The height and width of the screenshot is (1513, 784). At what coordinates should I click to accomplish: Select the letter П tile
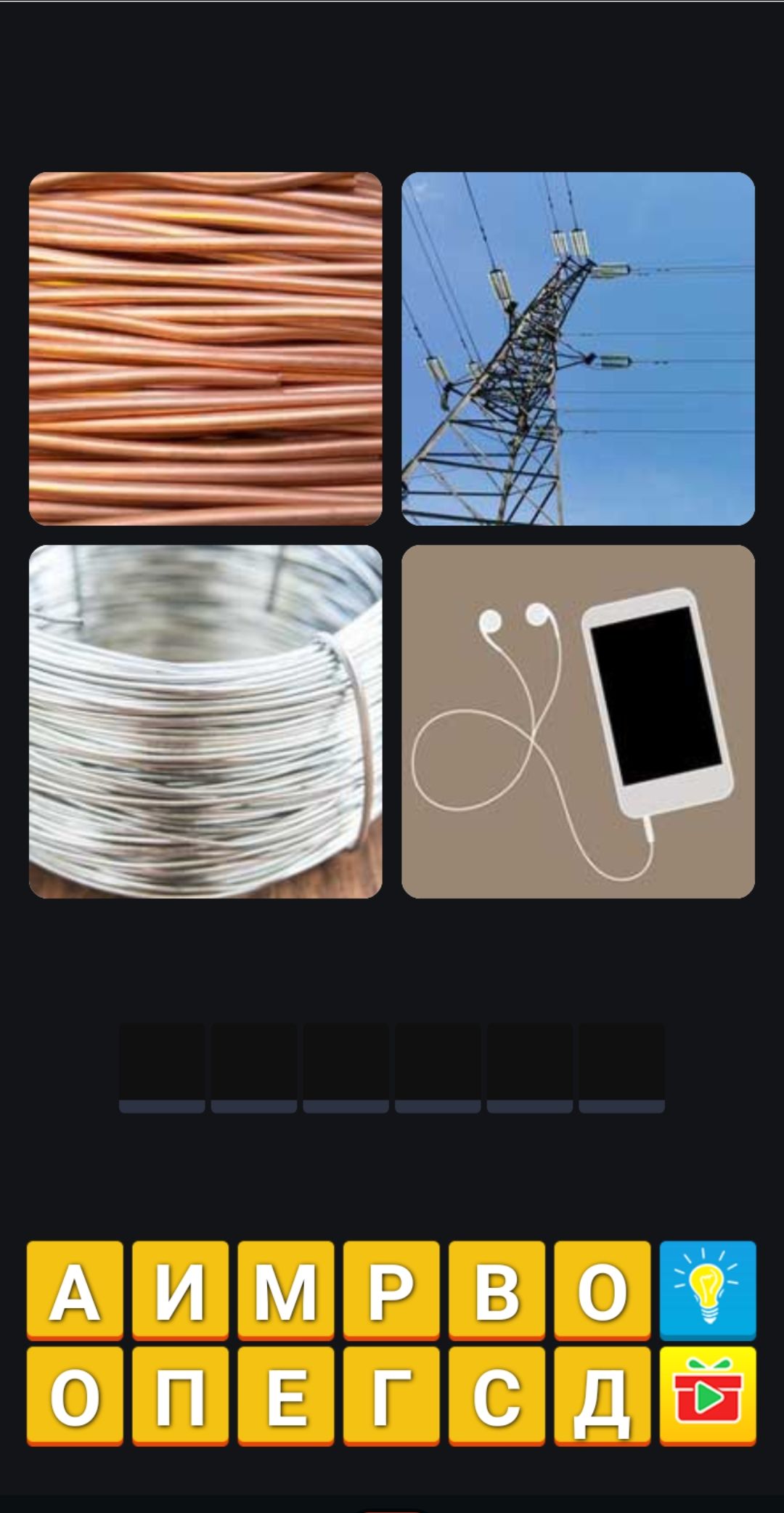[x=180, y=1396]
